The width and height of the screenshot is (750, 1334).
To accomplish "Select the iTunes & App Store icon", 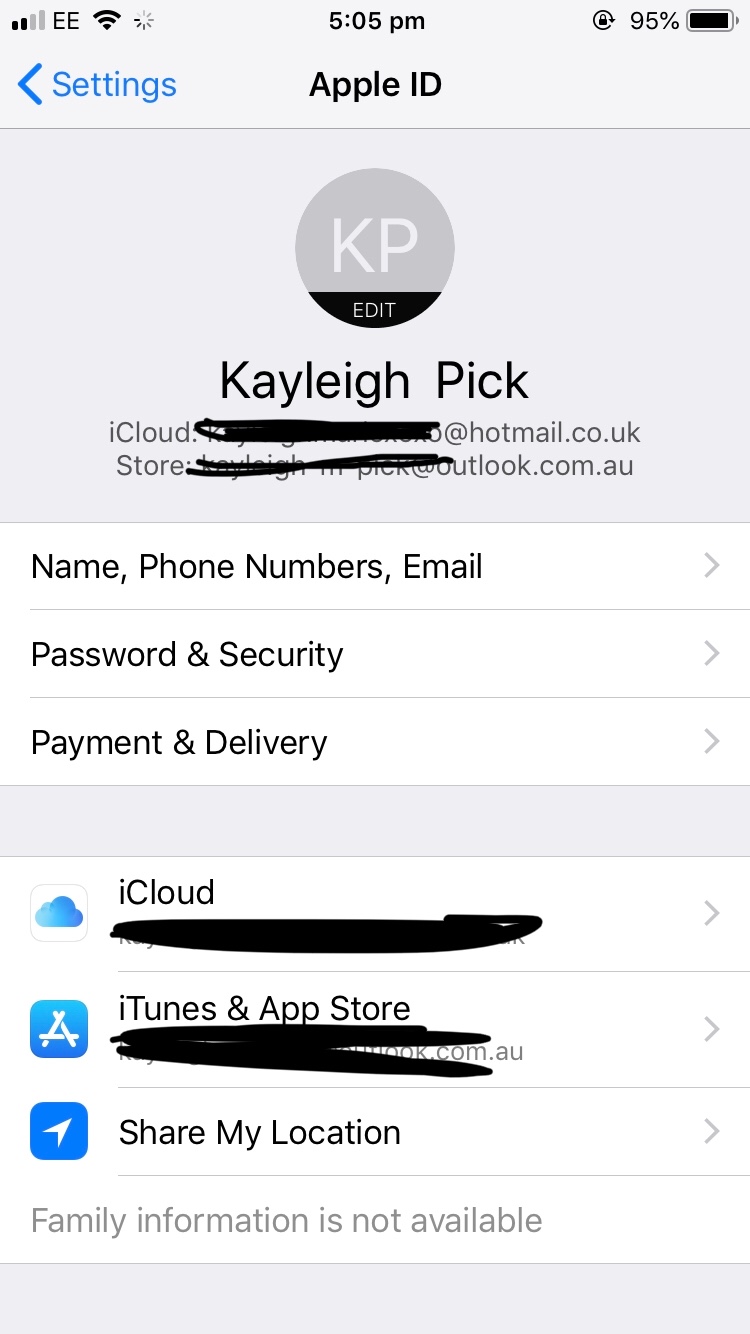I will [58, 1029].
